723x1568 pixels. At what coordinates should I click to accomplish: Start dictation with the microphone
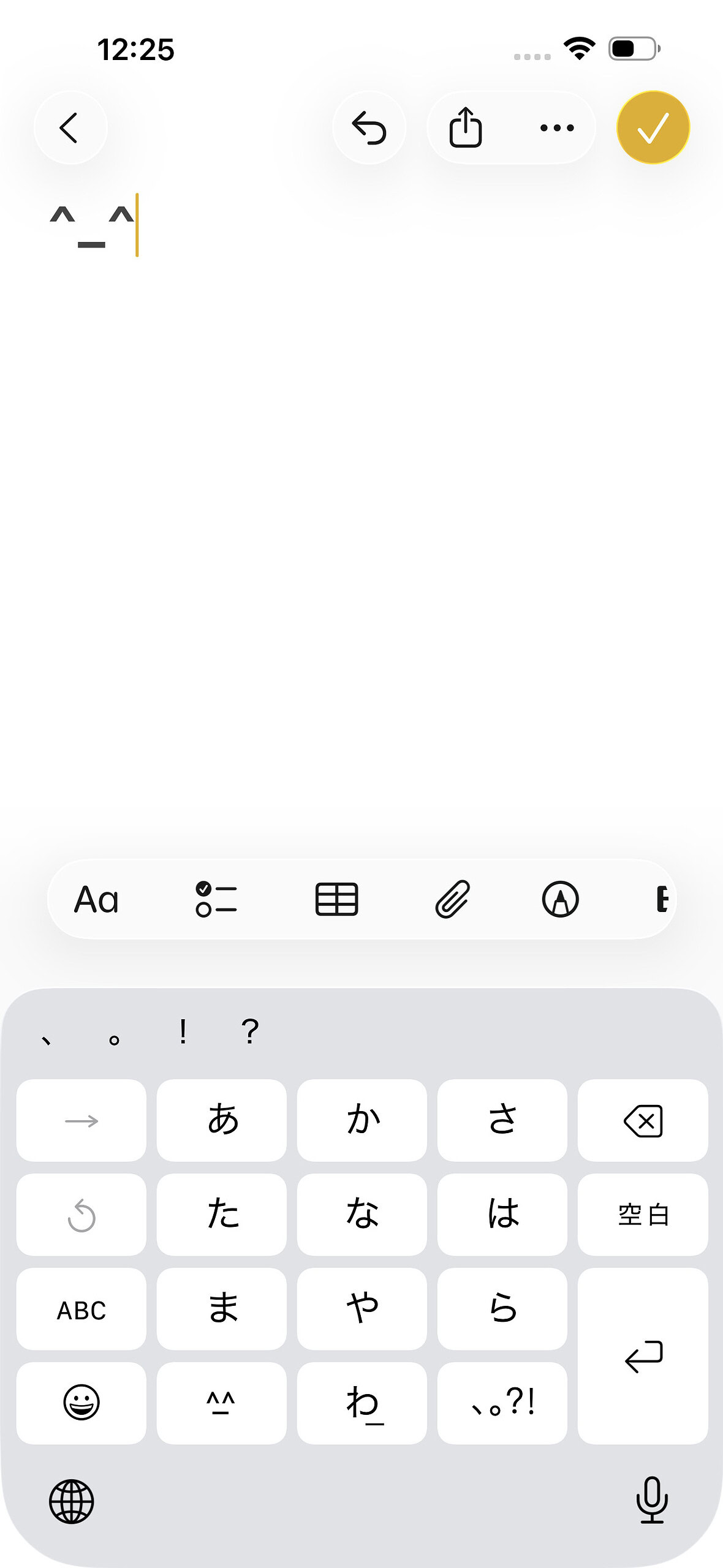[652, 1500]
